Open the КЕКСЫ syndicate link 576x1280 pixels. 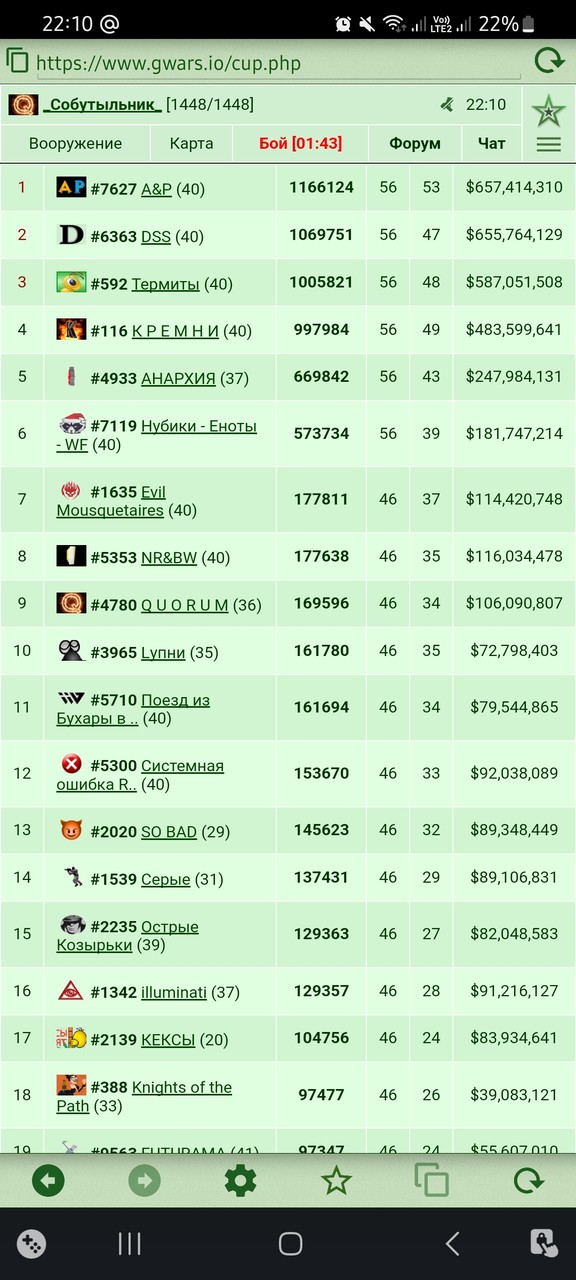[168, 1040]
